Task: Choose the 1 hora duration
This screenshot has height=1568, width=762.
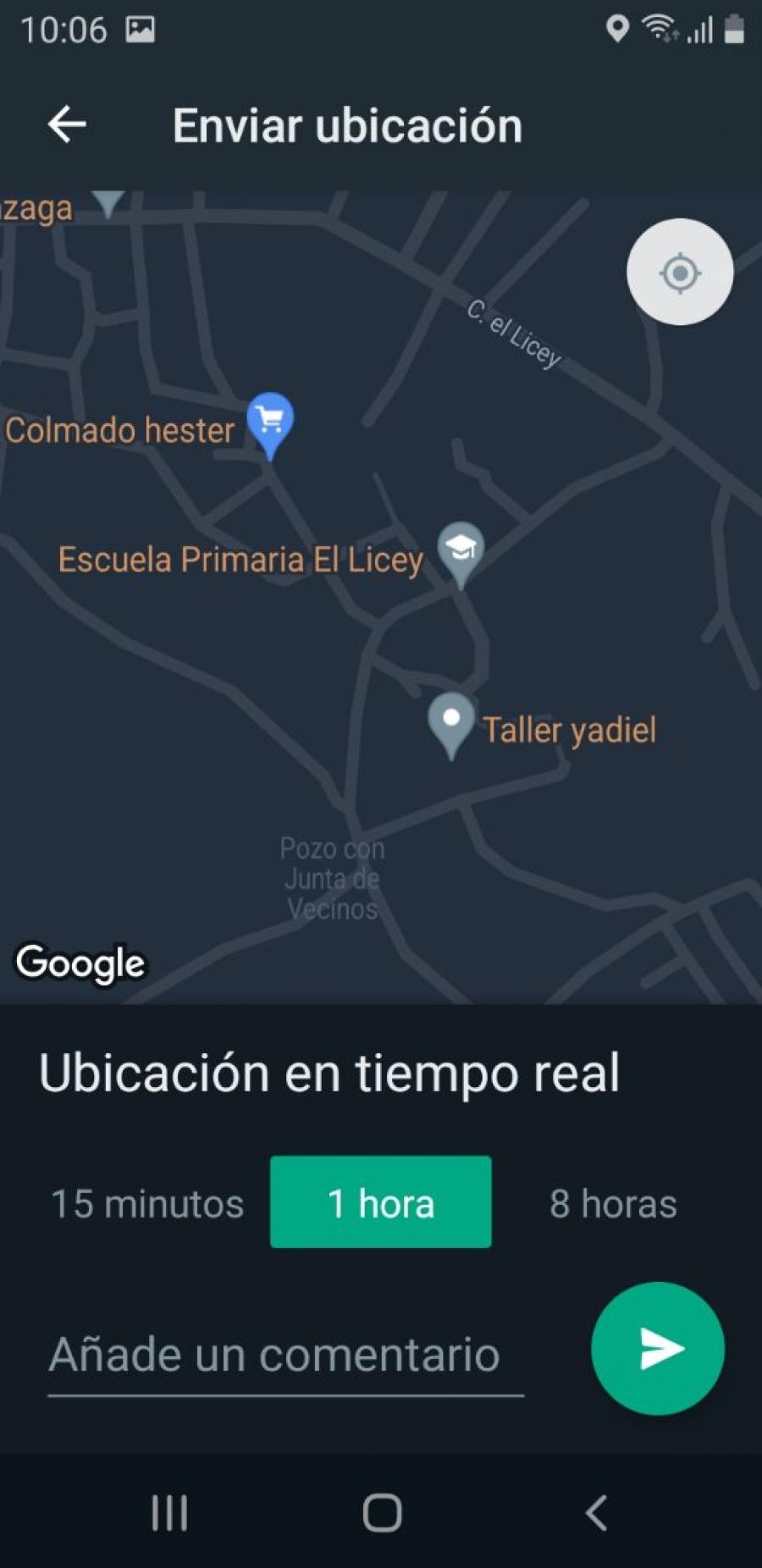Action: 381,1202
